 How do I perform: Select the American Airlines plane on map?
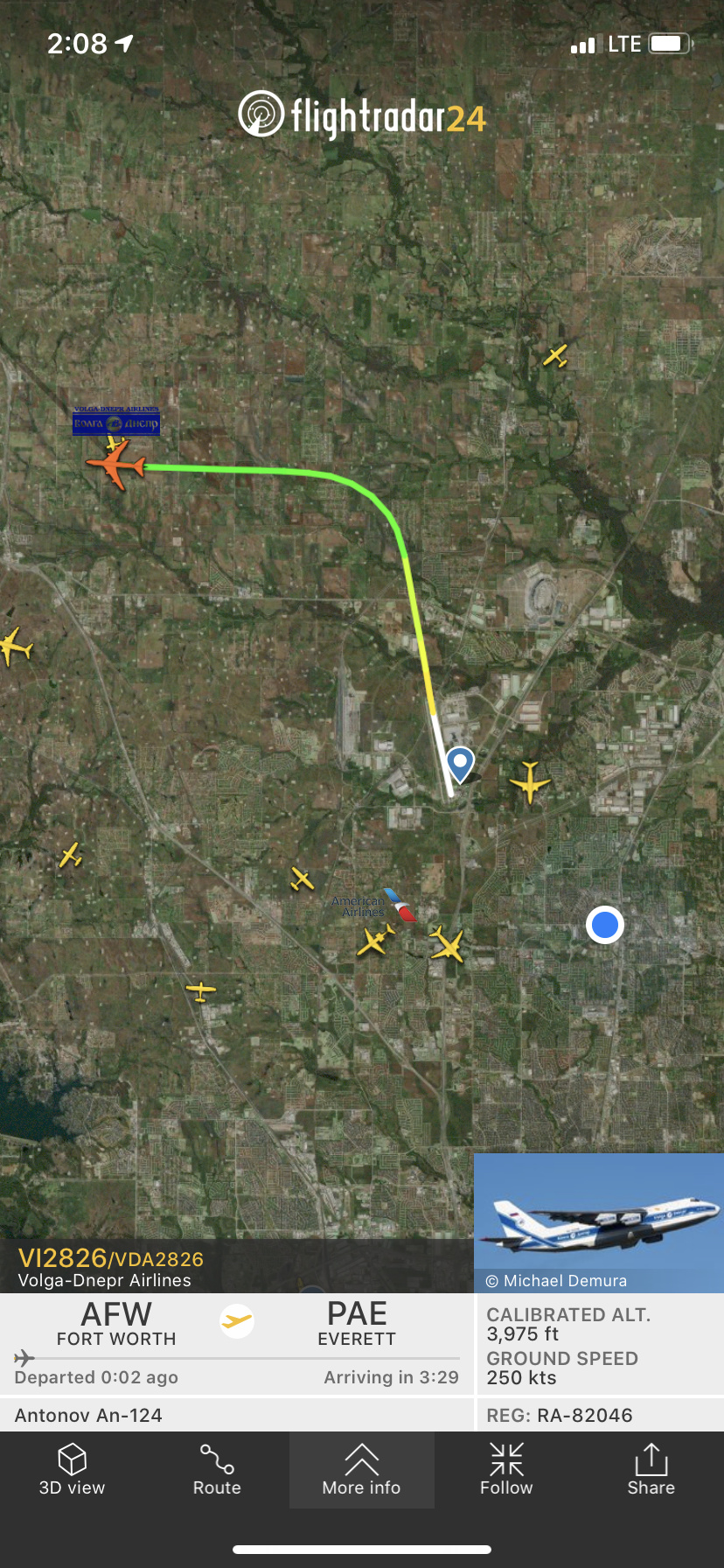click(376, 941)
